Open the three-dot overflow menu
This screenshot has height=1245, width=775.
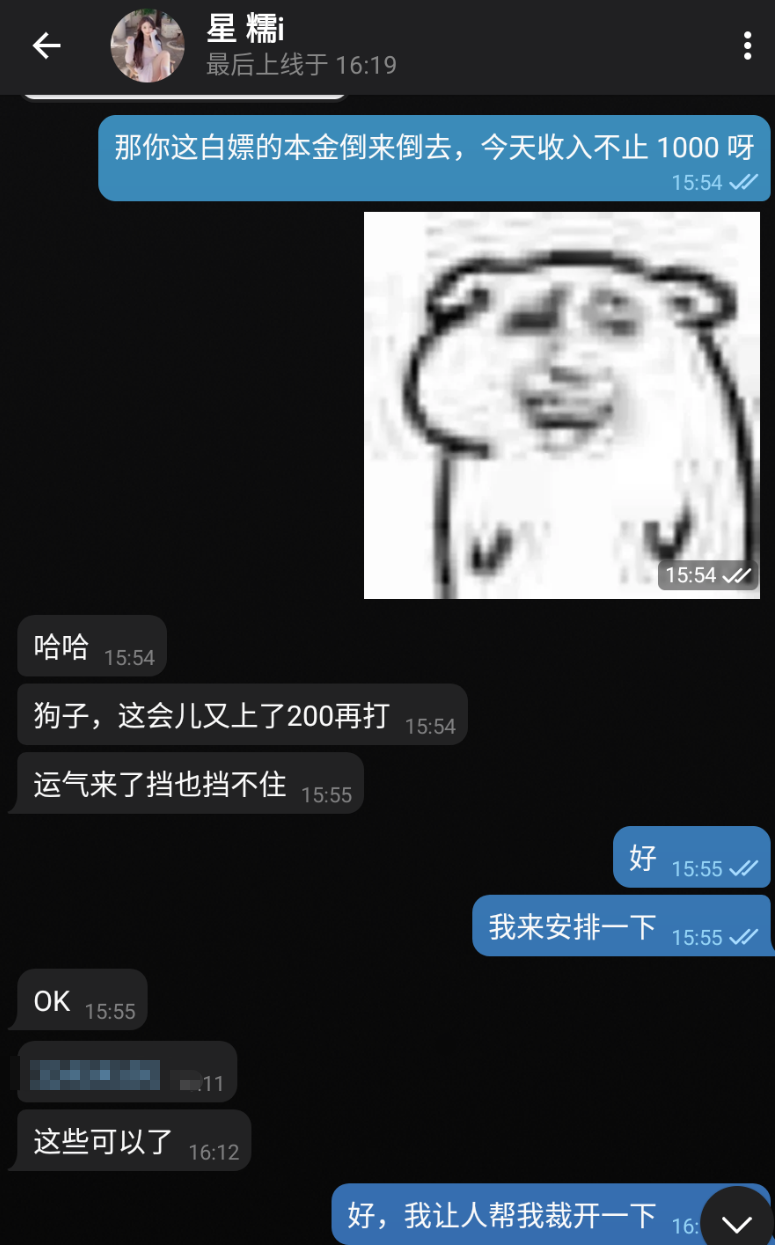point(747,46)
